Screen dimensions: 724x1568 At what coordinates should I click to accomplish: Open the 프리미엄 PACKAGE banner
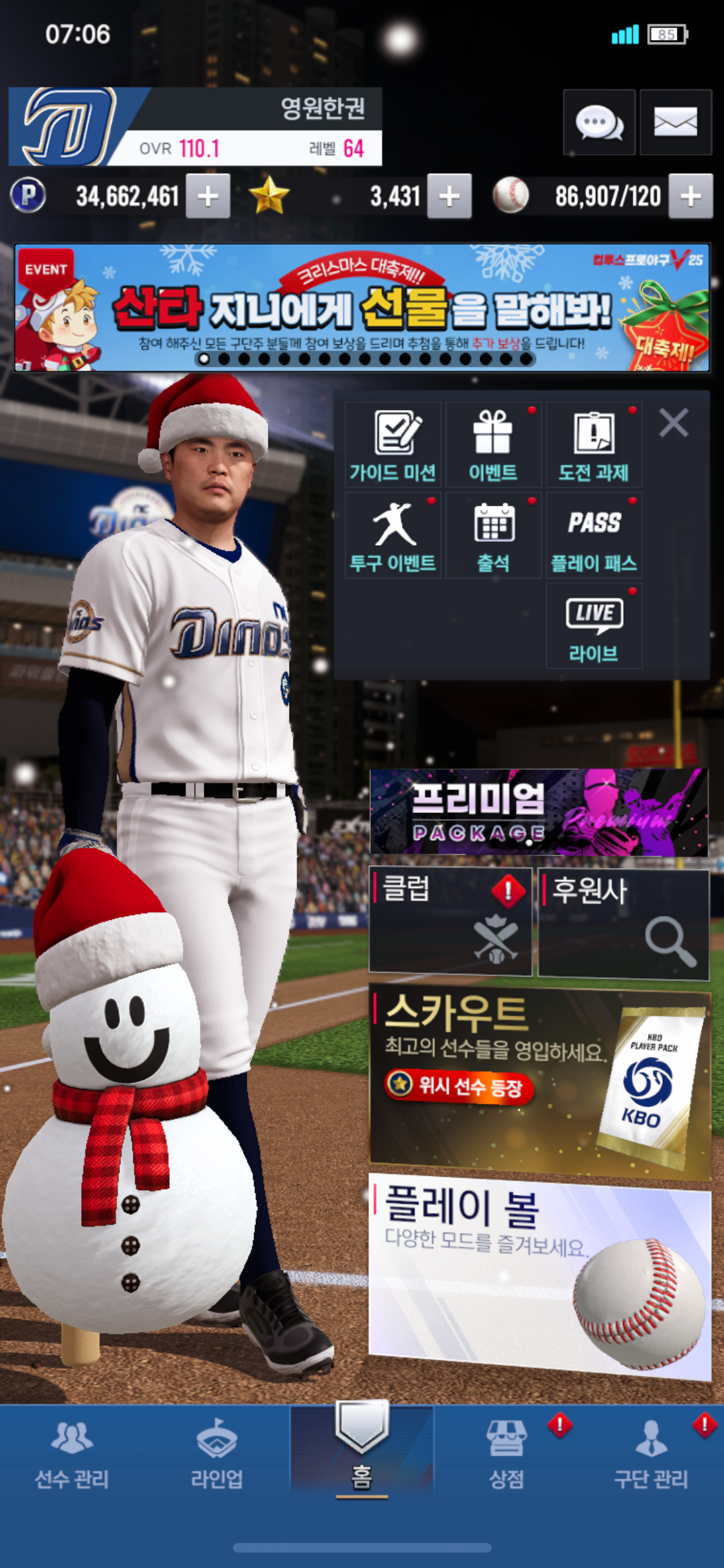539,812
